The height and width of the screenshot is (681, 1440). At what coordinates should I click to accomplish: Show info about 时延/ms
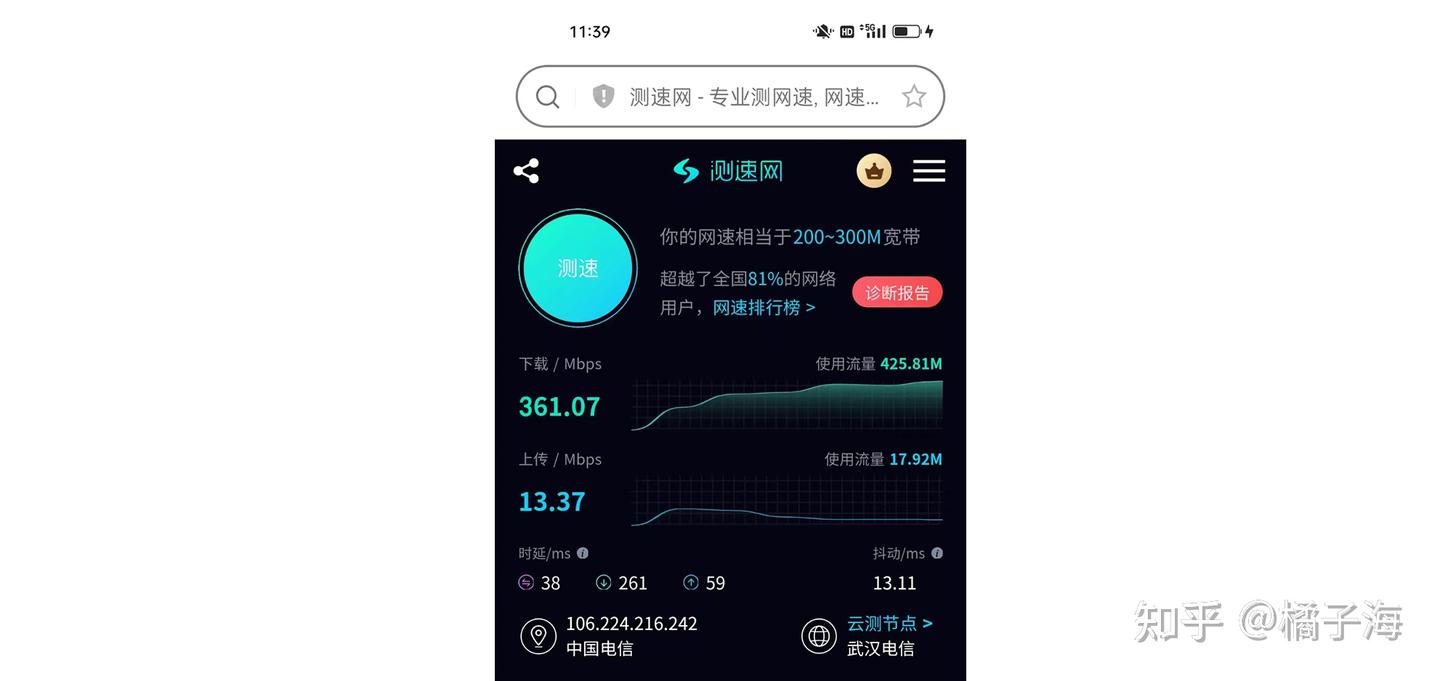[x=583, y=553]
